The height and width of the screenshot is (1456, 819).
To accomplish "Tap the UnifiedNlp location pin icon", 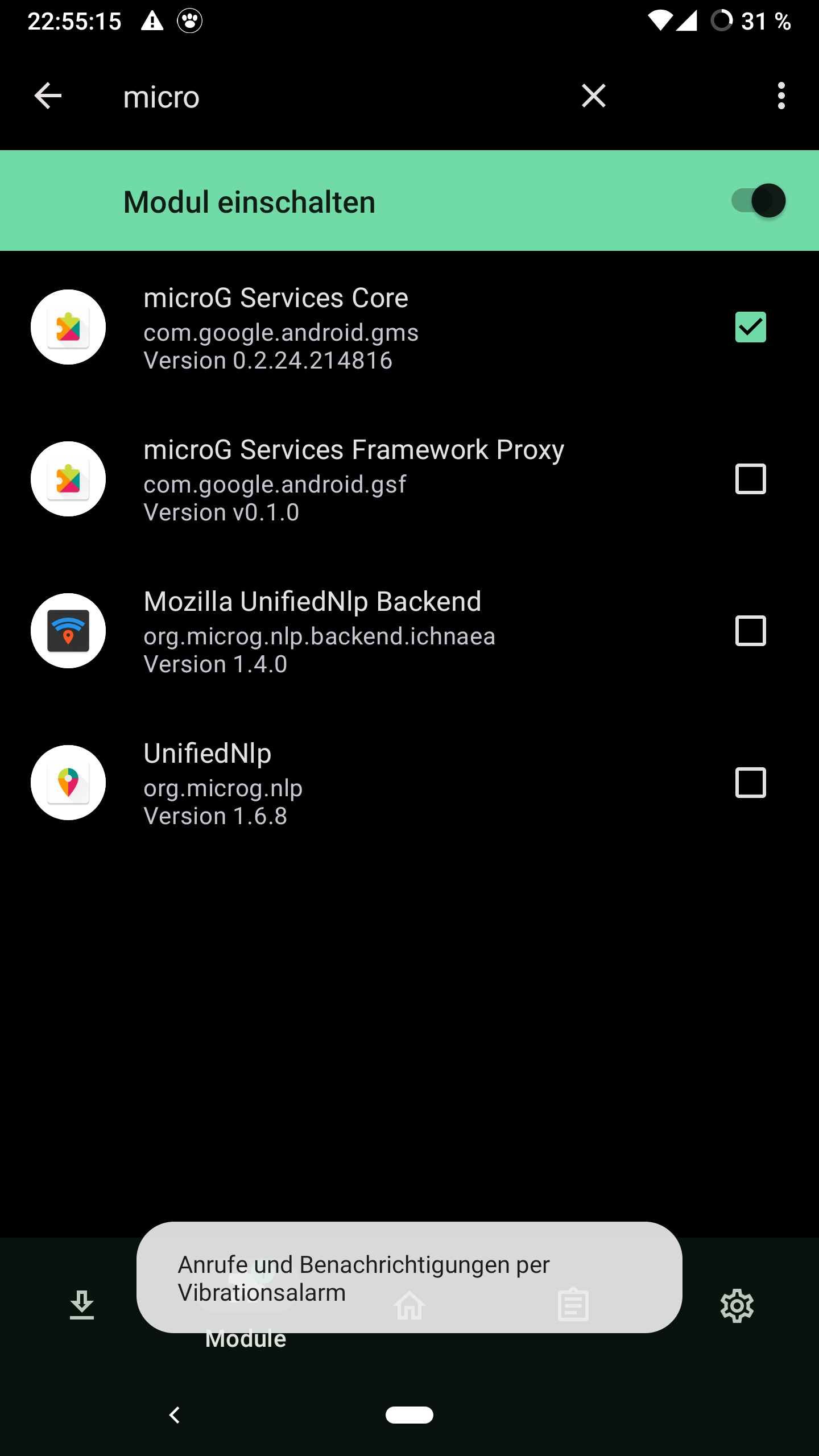I will pos(68,783).
